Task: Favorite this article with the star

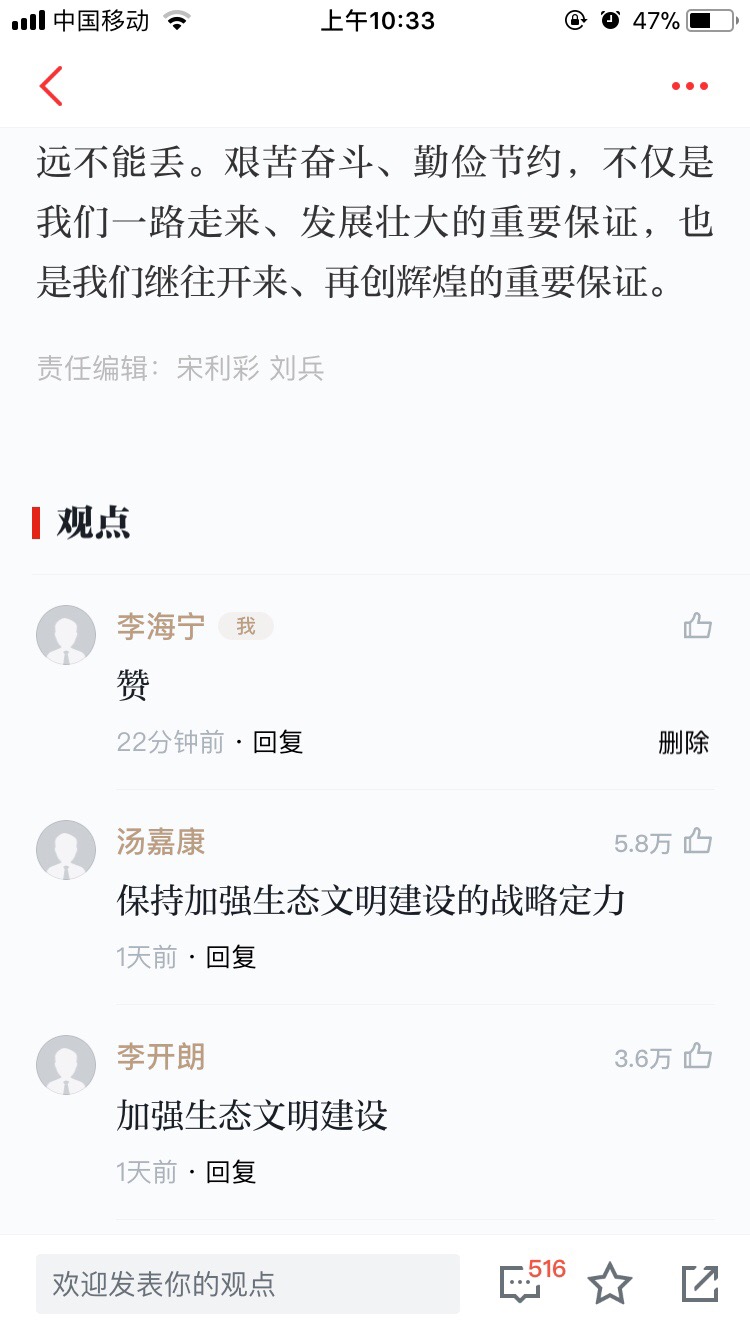Action: point(610,1284)
